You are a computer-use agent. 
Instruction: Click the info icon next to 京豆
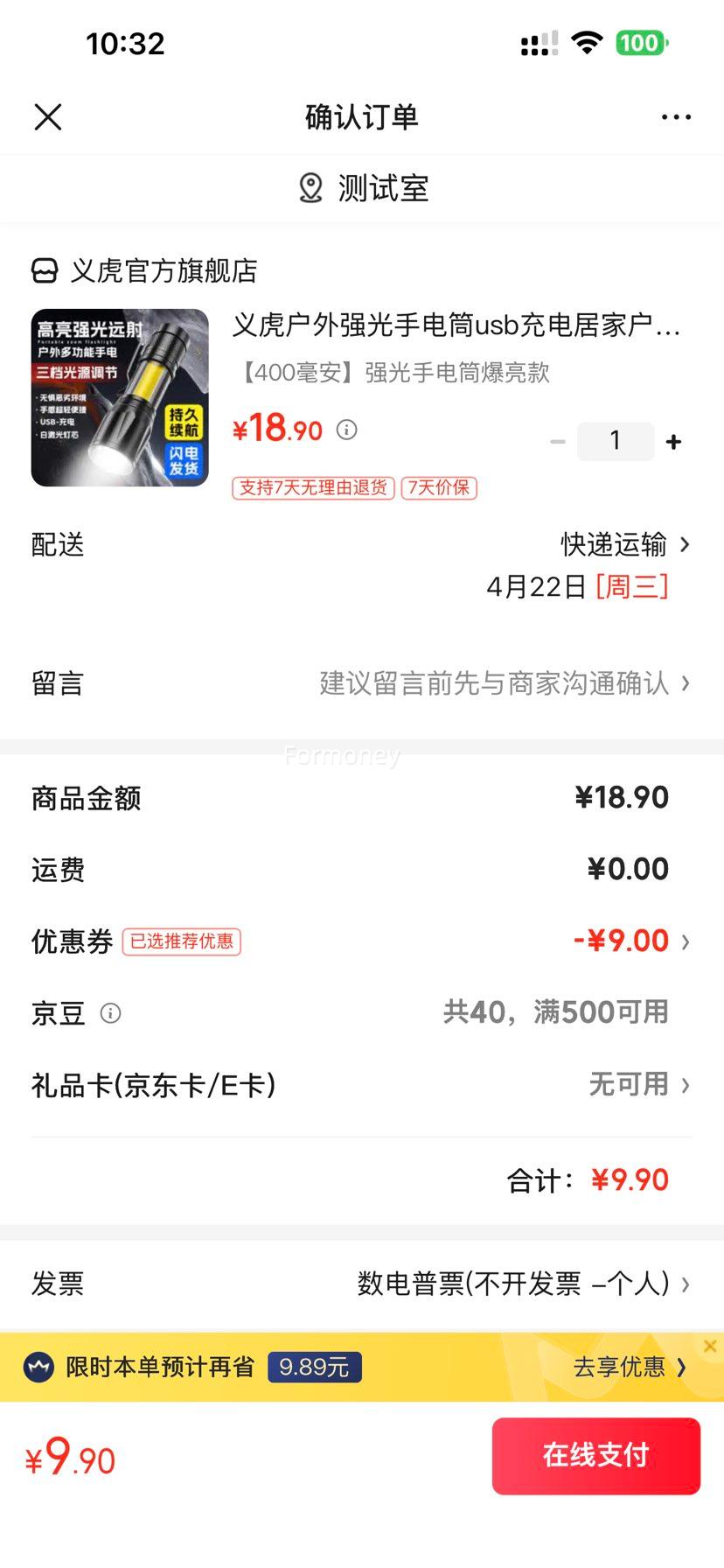point(109,1013)
